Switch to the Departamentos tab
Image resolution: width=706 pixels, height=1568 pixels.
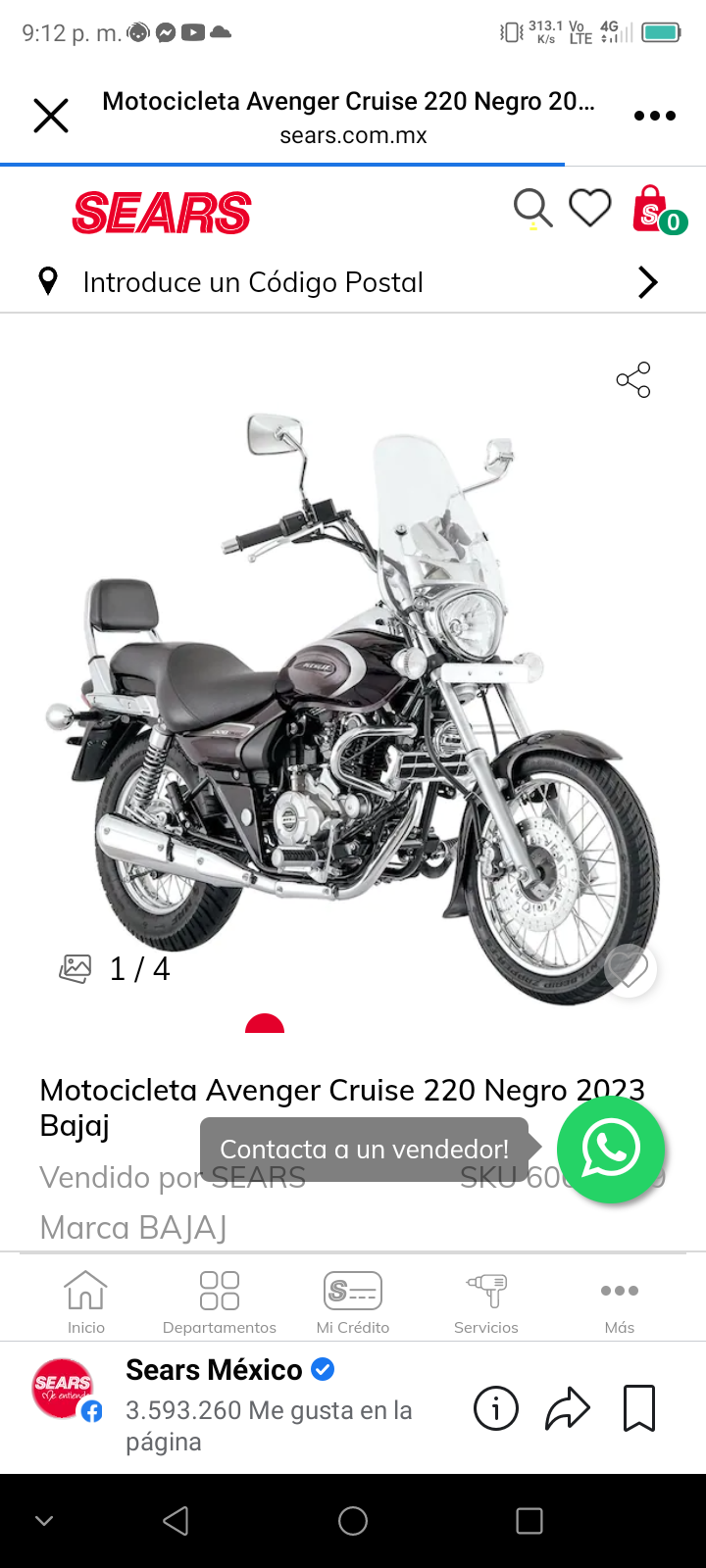(220, 1301)
